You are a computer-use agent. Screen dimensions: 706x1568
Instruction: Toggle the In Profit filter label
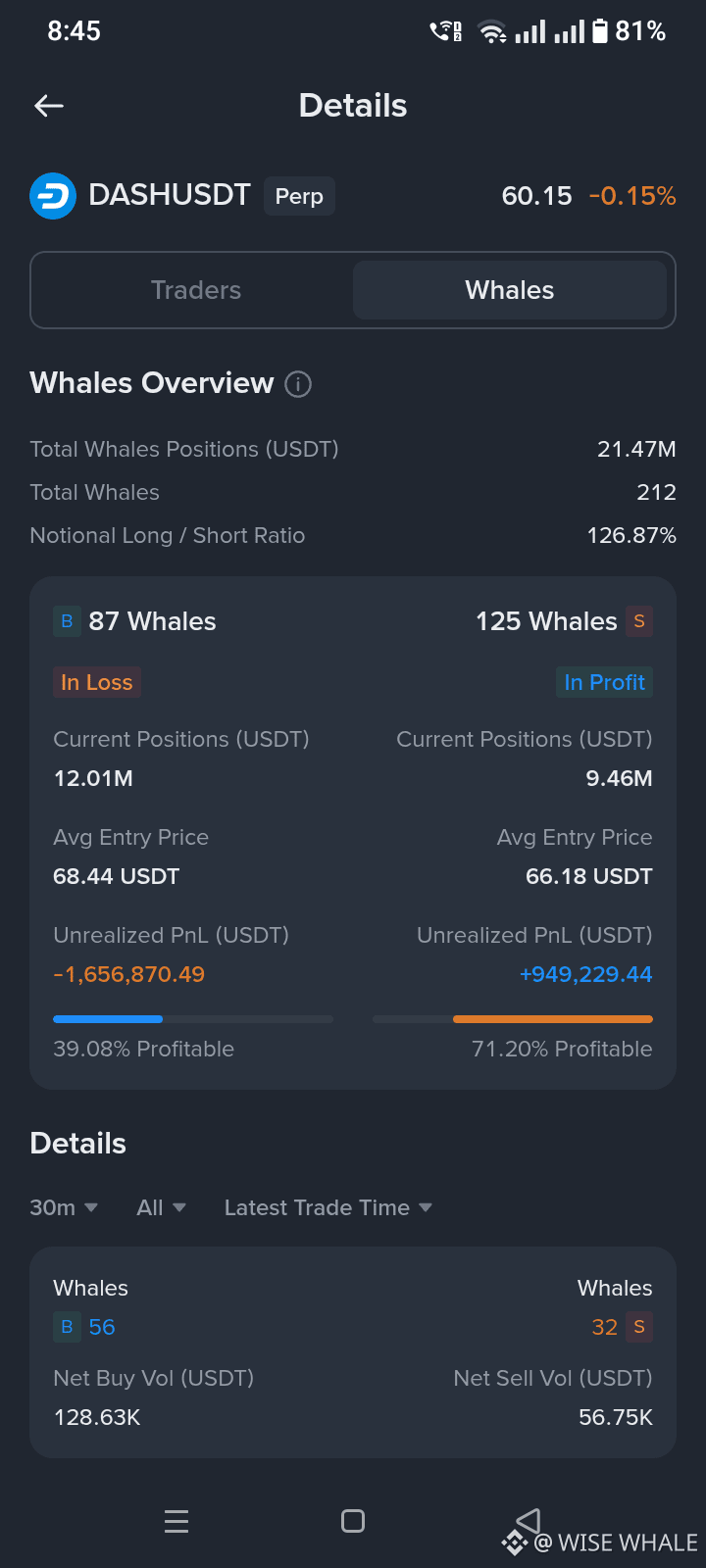(604, 682)
